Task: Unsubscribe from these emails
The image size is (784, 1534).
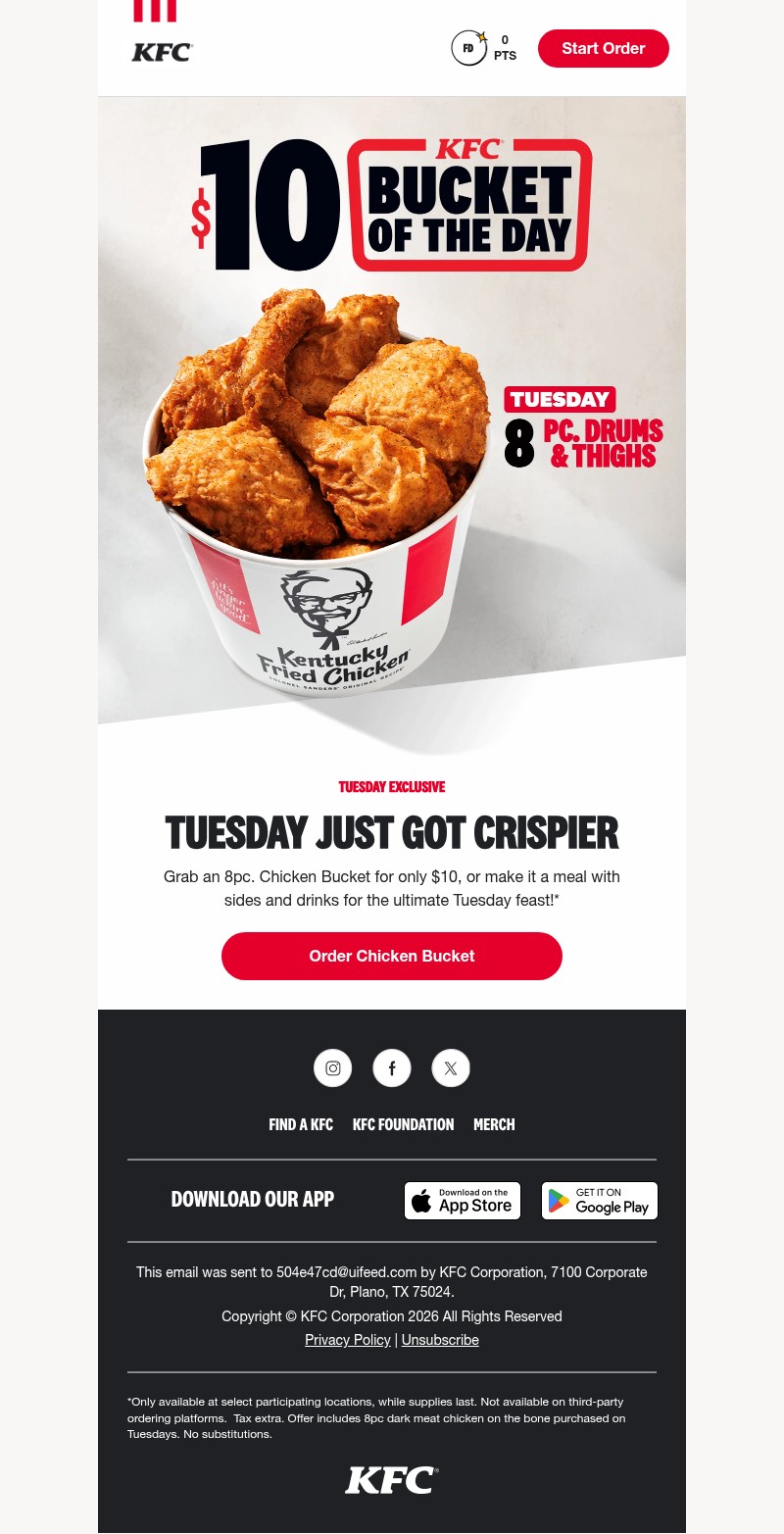Action: tap(440, 1340)
